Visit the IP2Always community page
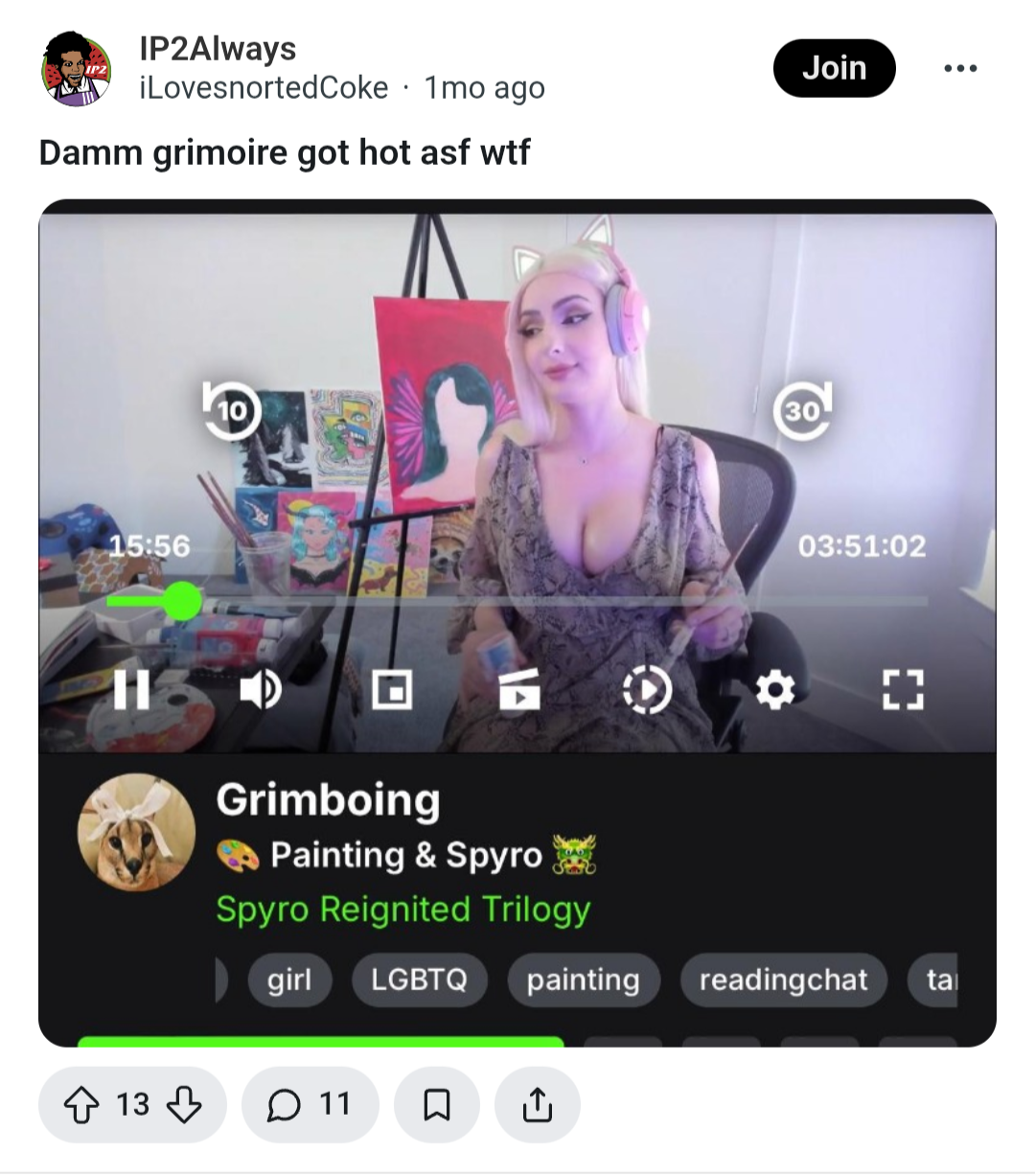The image size is (1035, 1176). tap(218, 48)
